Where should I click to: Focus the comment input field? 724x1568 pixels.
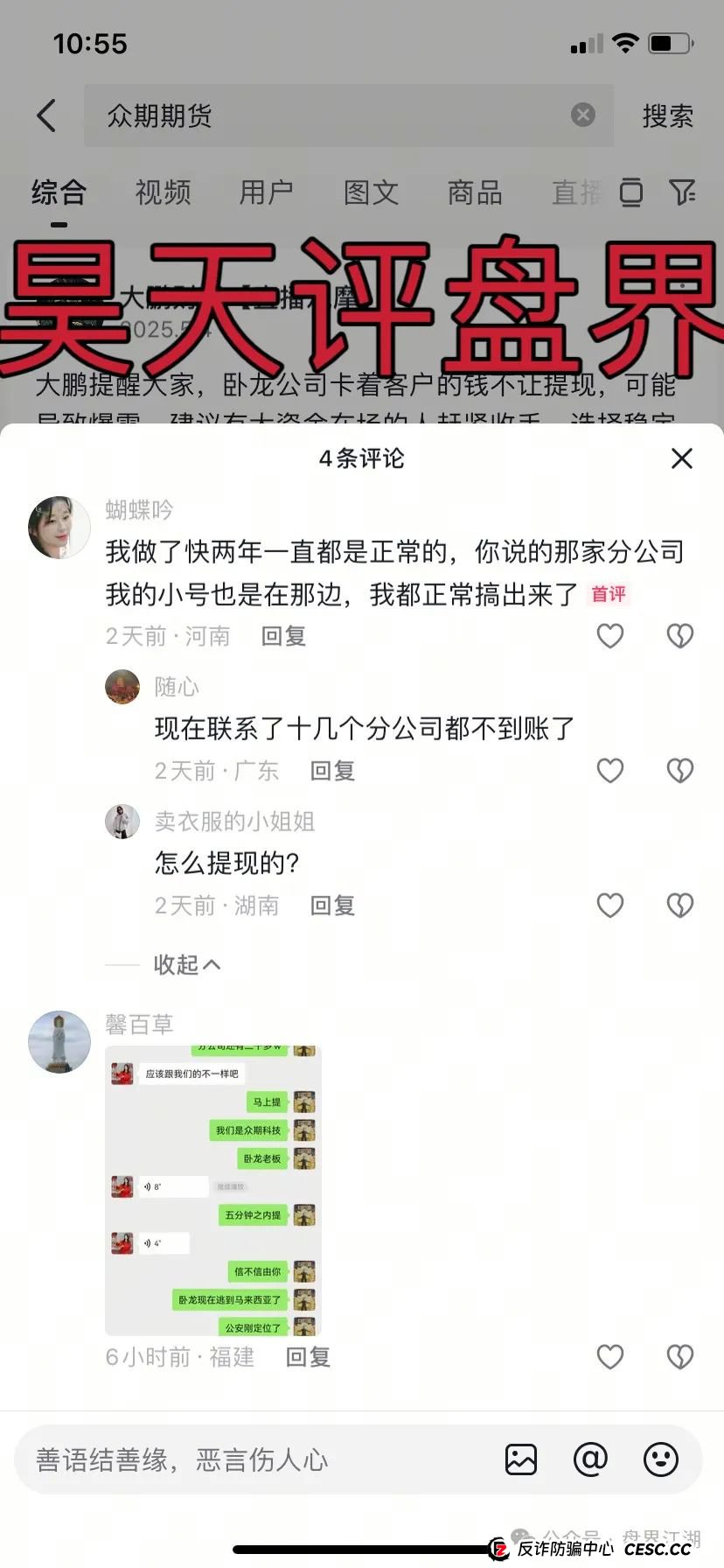pos(254,1459)
